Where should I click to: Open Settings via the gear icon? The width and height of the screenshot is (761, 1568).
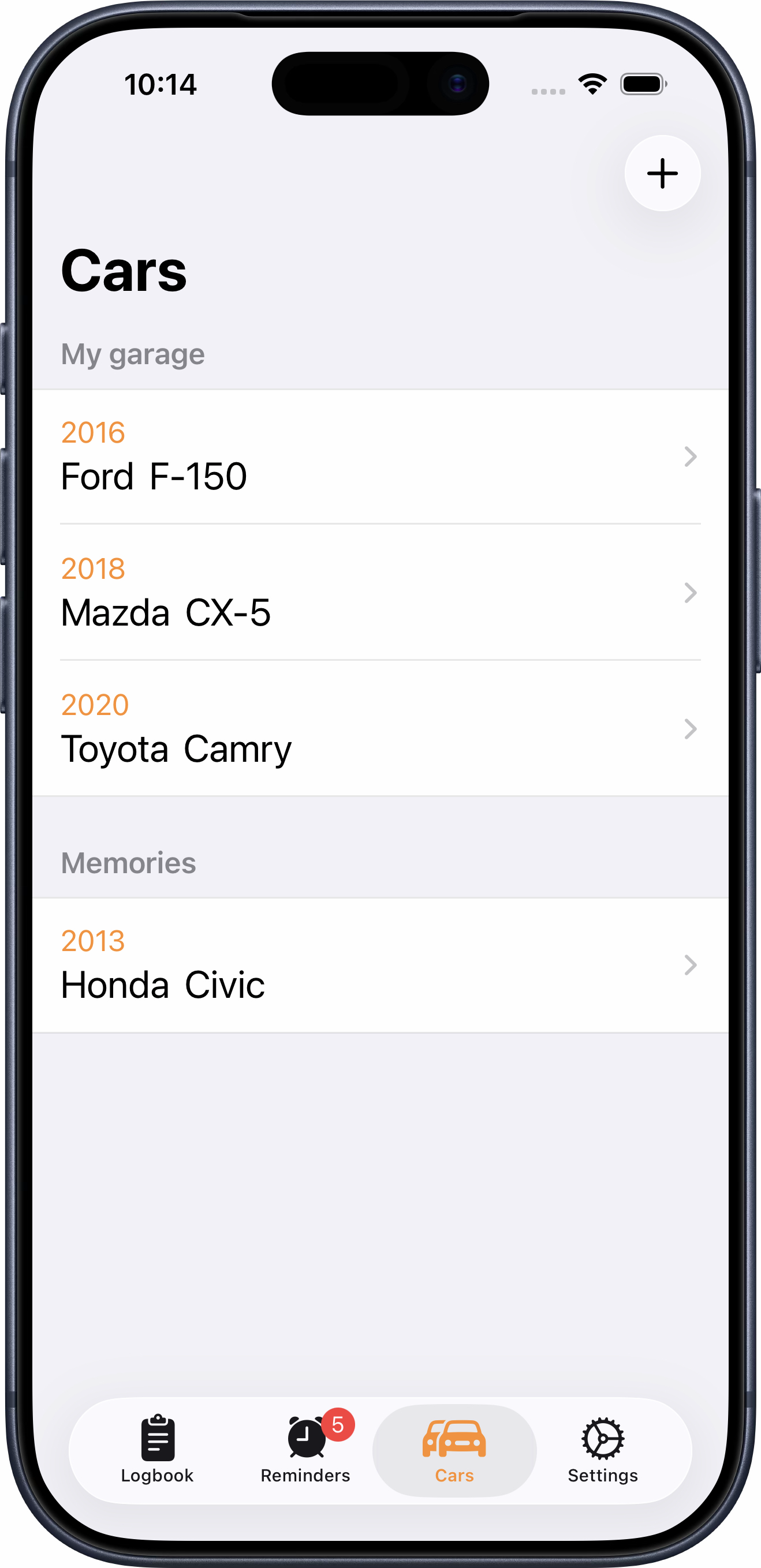click(x=602, y=1438)
